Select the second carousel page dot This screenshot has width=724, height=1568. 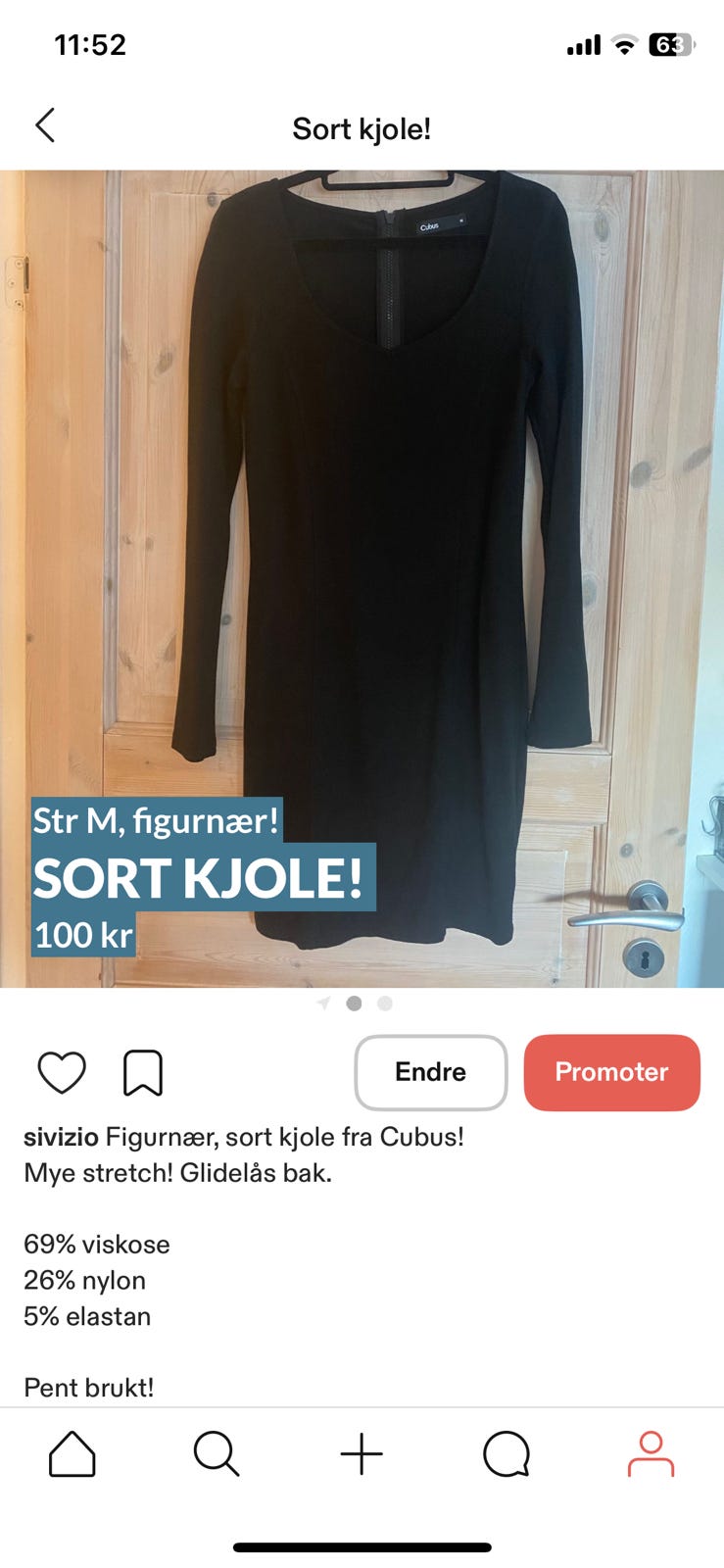tap(355, 1004)
